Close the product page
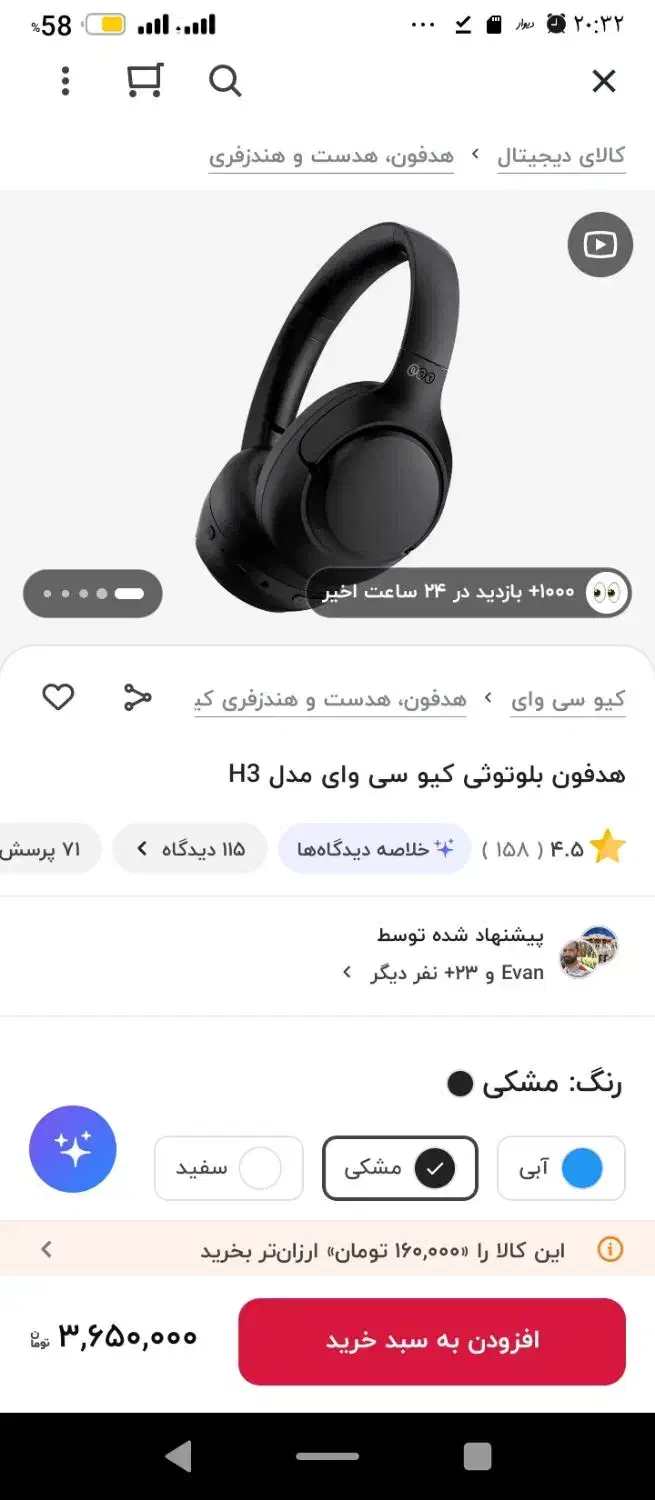The width and height of the screenshot is (655, 1500). (604, 81)
